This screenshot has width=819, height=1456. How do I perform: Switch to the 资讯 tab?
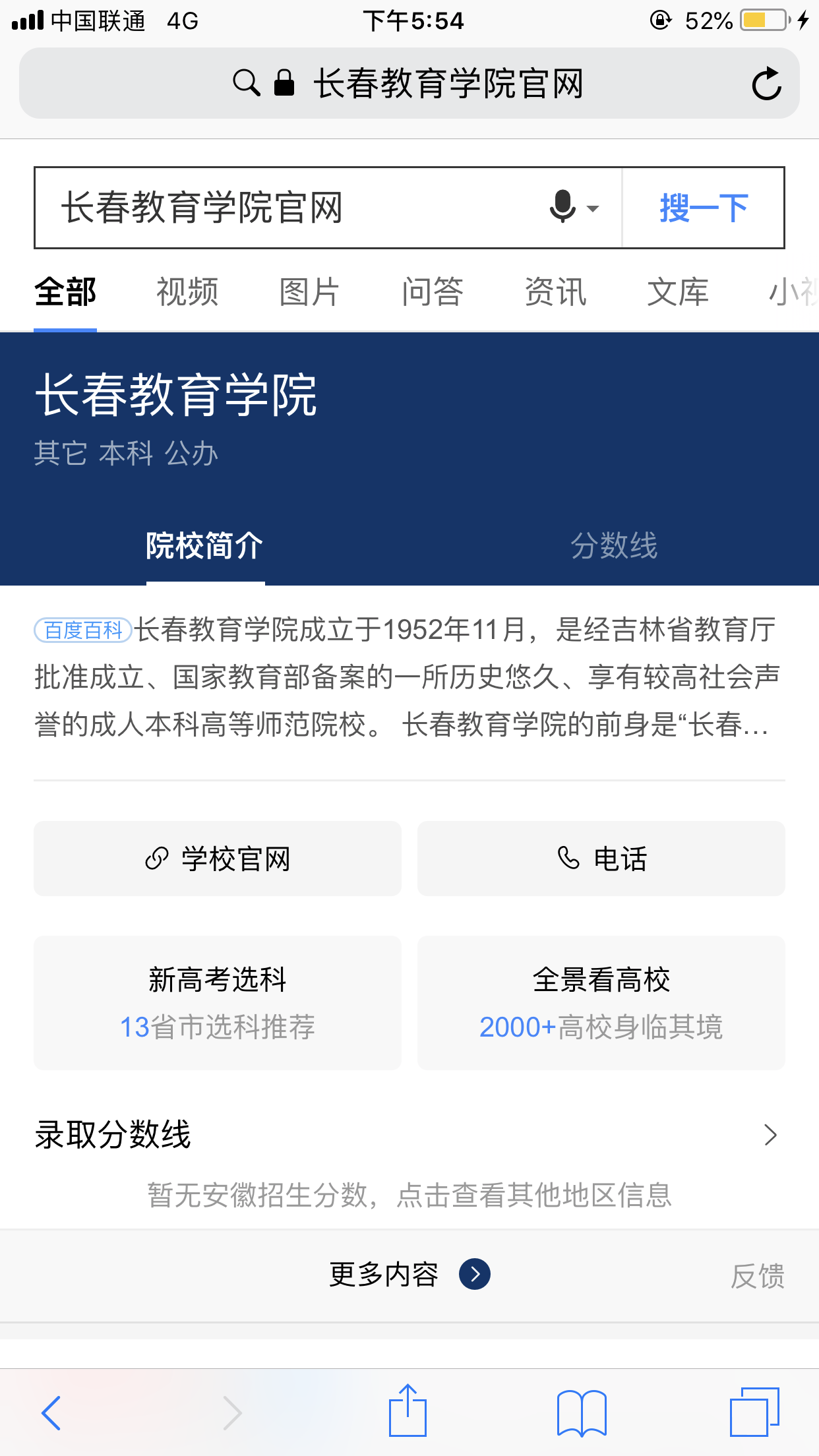[555, 292]
